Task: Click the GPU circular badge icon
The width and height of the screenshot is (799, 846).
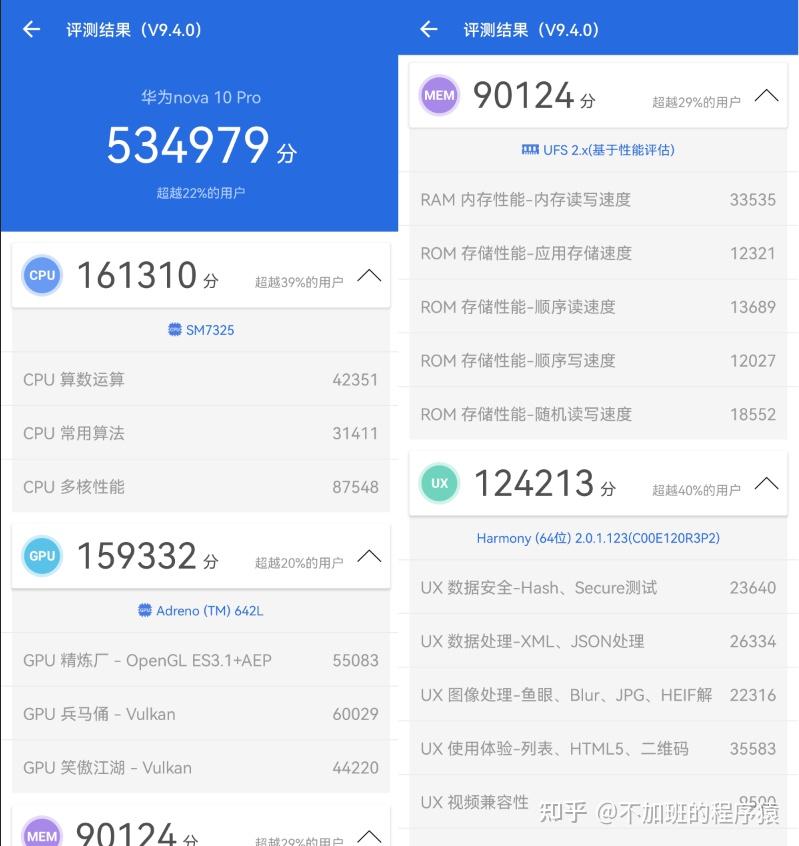Action: (42, 556)
